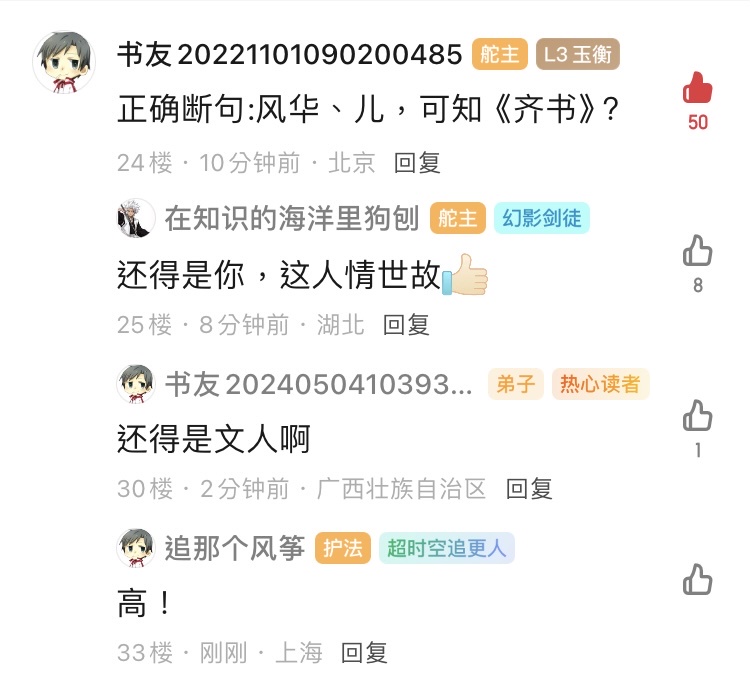
Task: Reply to the 33楼 comment
Action: (364, 653)
